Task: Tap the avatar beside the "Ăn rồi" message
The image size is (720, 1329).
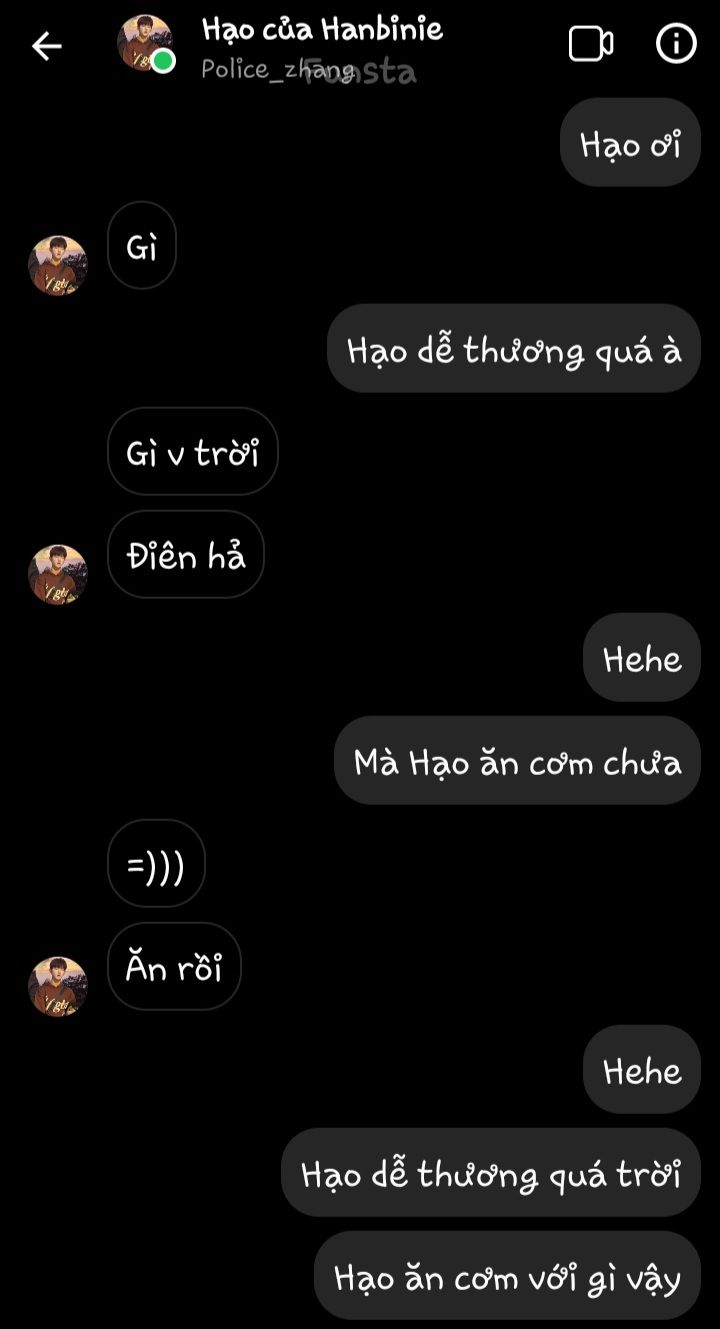Action: 58,987
